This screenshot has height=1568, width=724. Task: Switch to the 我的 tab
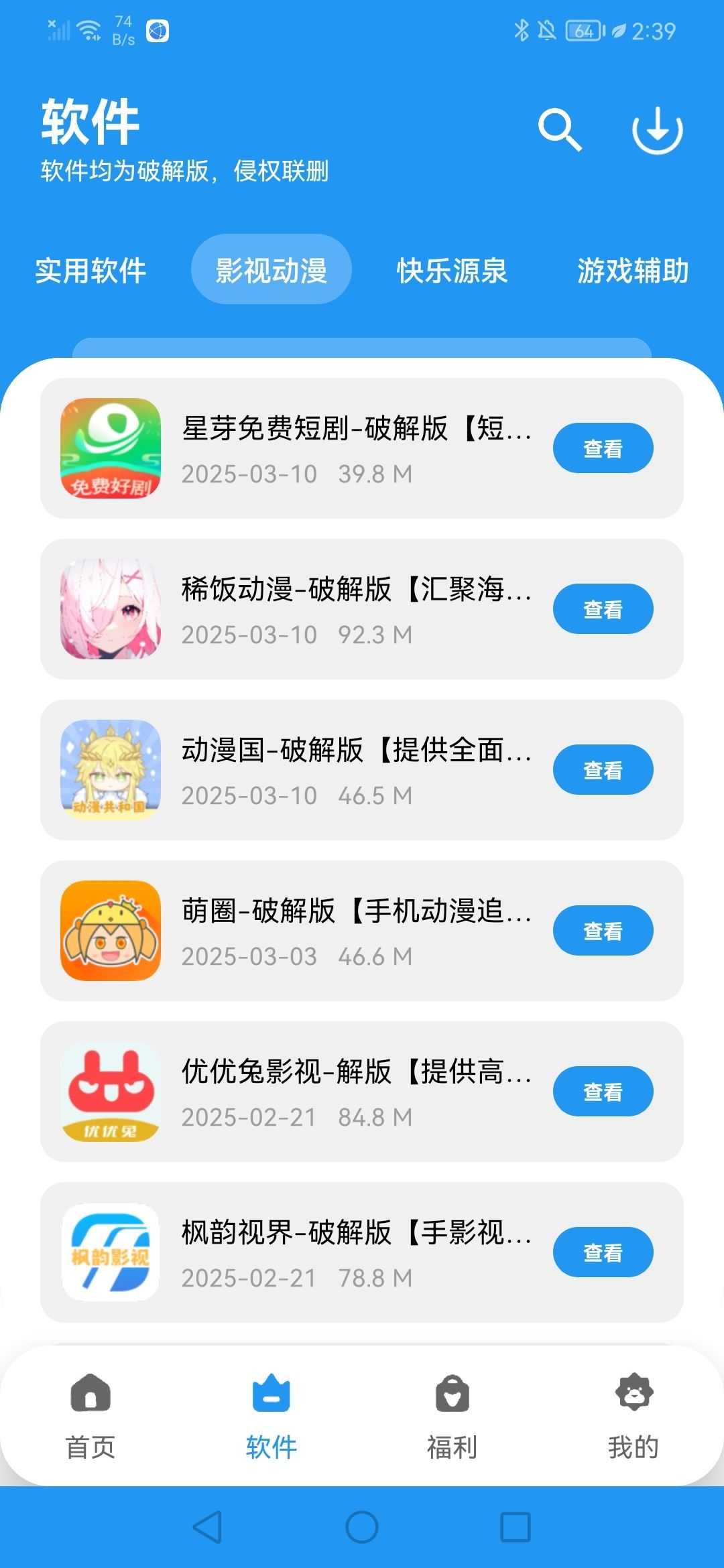tap(633, 1415)
